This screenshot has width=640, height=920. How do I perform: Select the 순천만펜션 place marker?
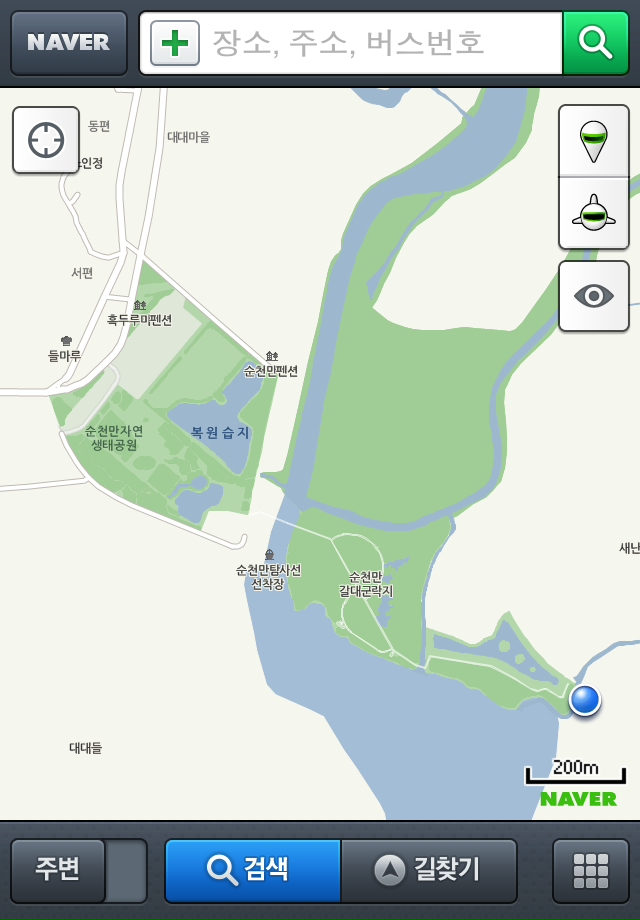[271, 357]
